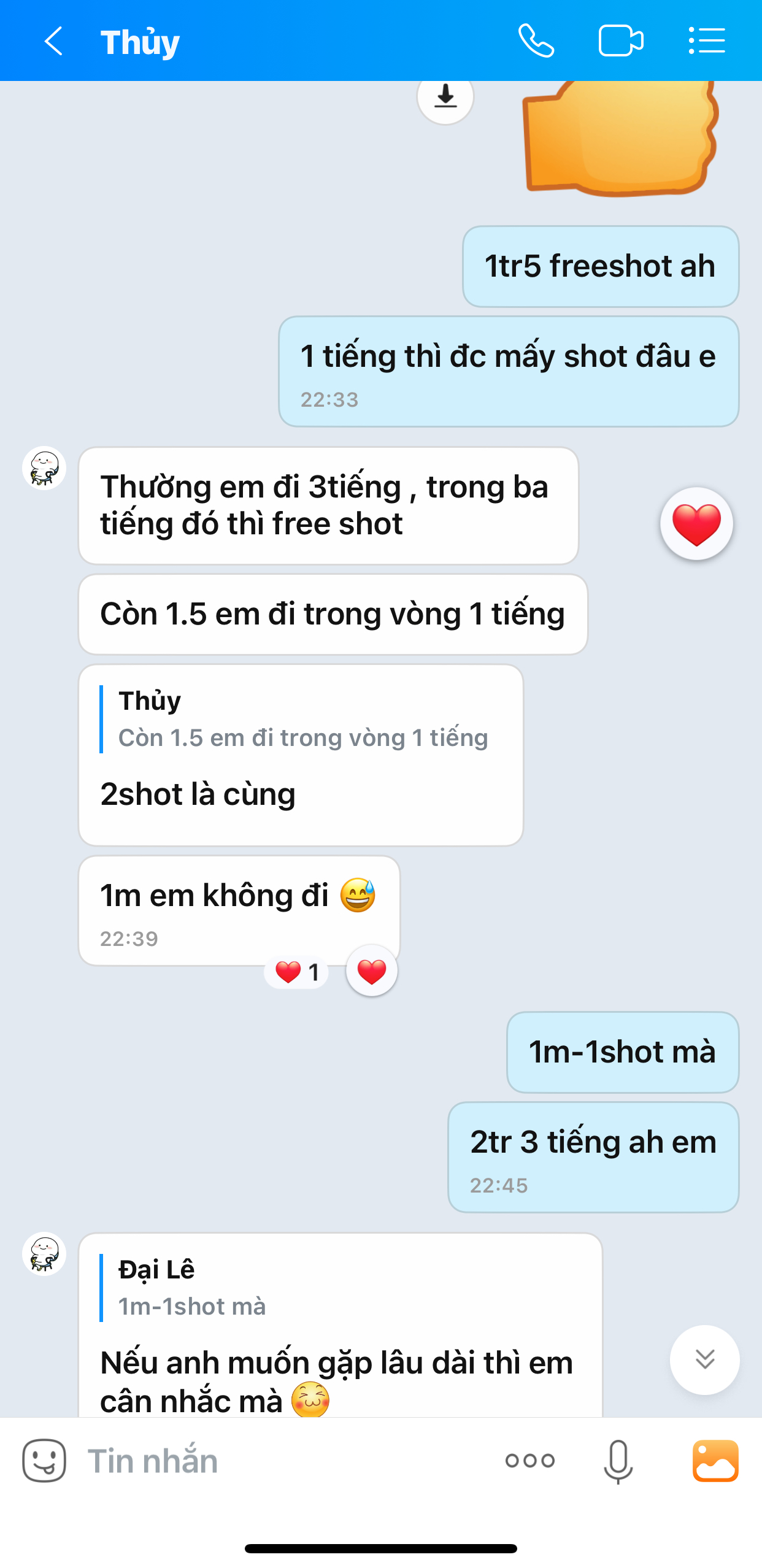Open Thủy's profile from the header name

coord(140,42)
